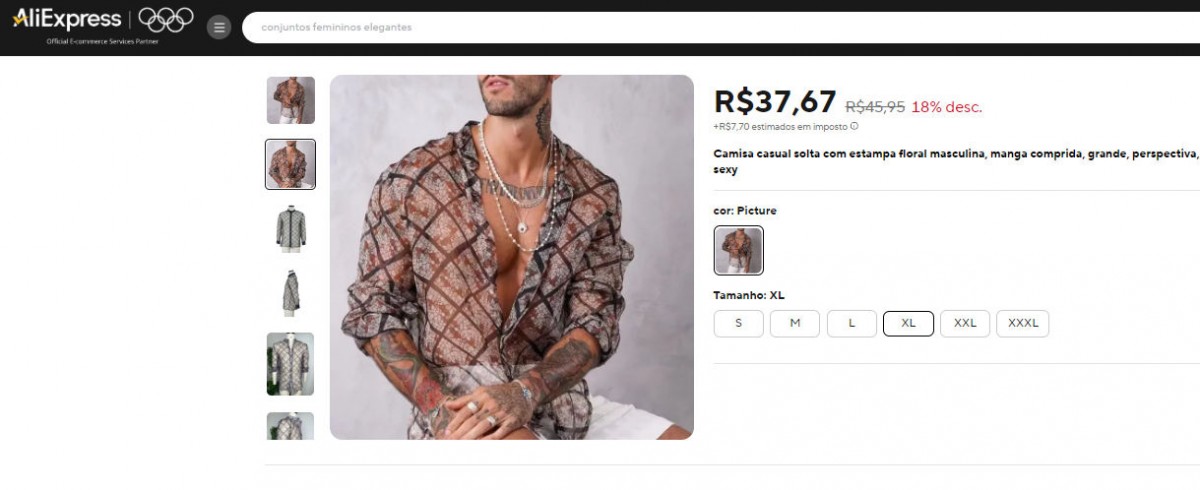The height and width of the screenshot is (490, 1200).
Task: Select the first product thumbnail
Action: [x=290, y=100]
